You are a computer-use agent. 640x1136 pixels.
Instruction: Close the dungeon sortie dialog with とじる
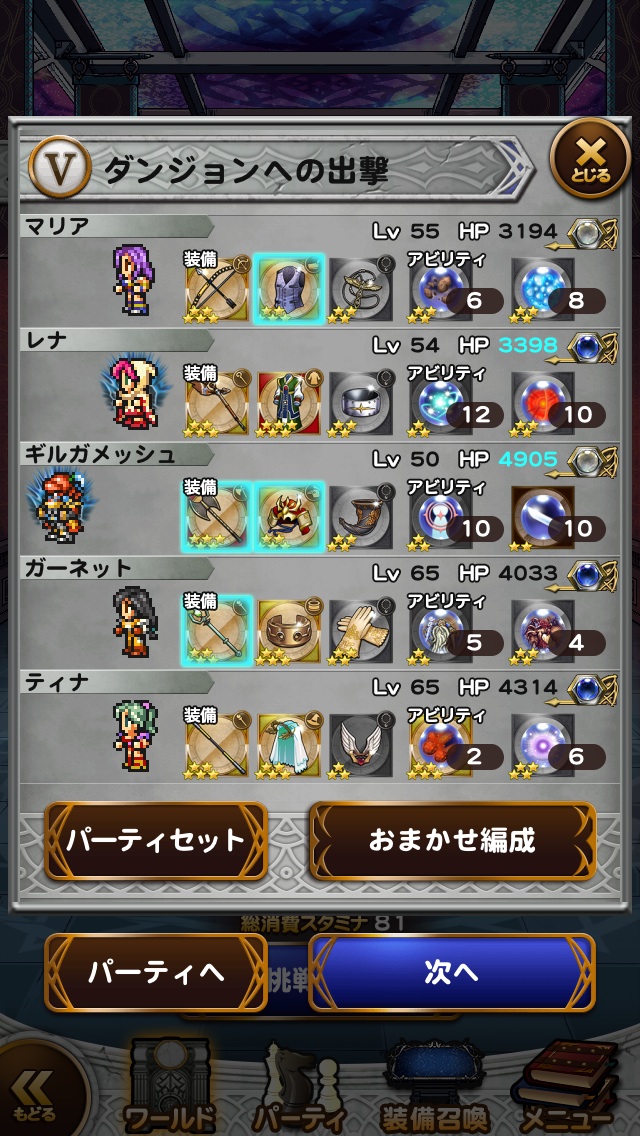point(589,159)
